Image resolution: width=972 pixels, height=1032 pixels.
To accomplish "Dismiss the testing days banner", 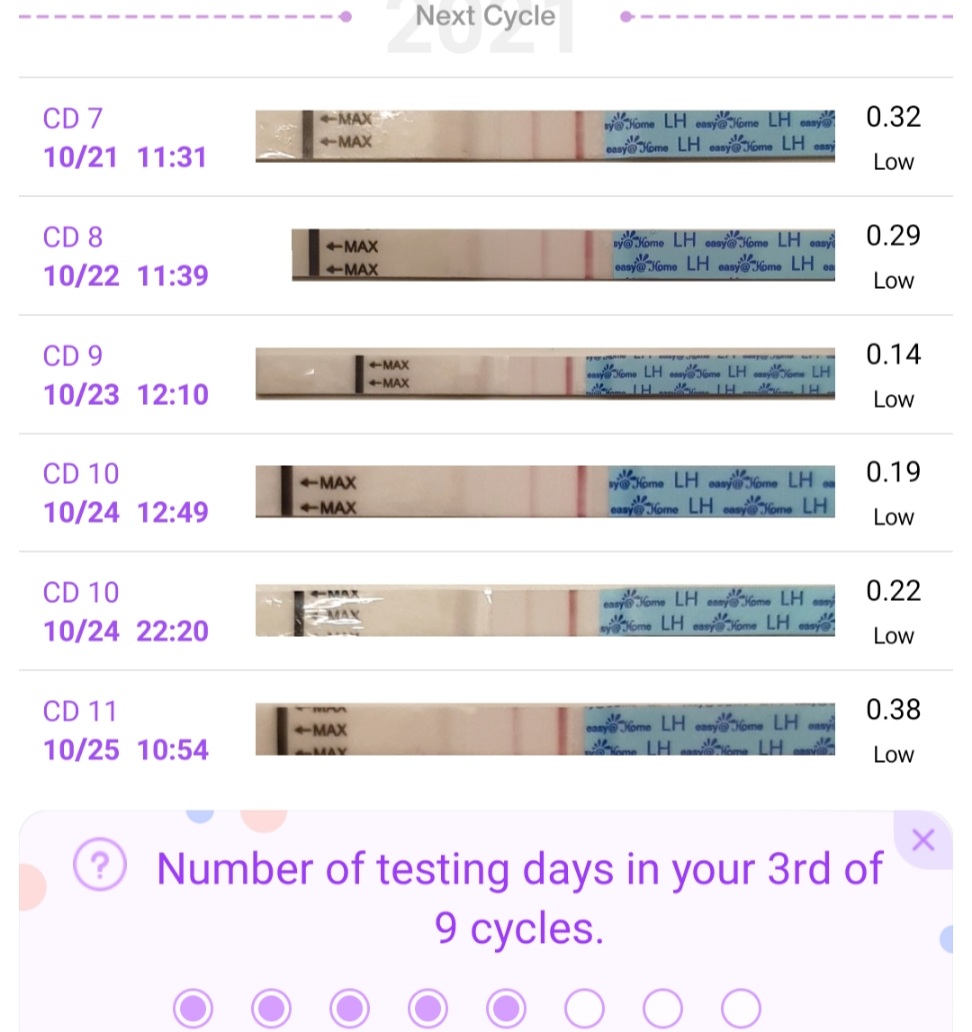I will tap(923, 840).
